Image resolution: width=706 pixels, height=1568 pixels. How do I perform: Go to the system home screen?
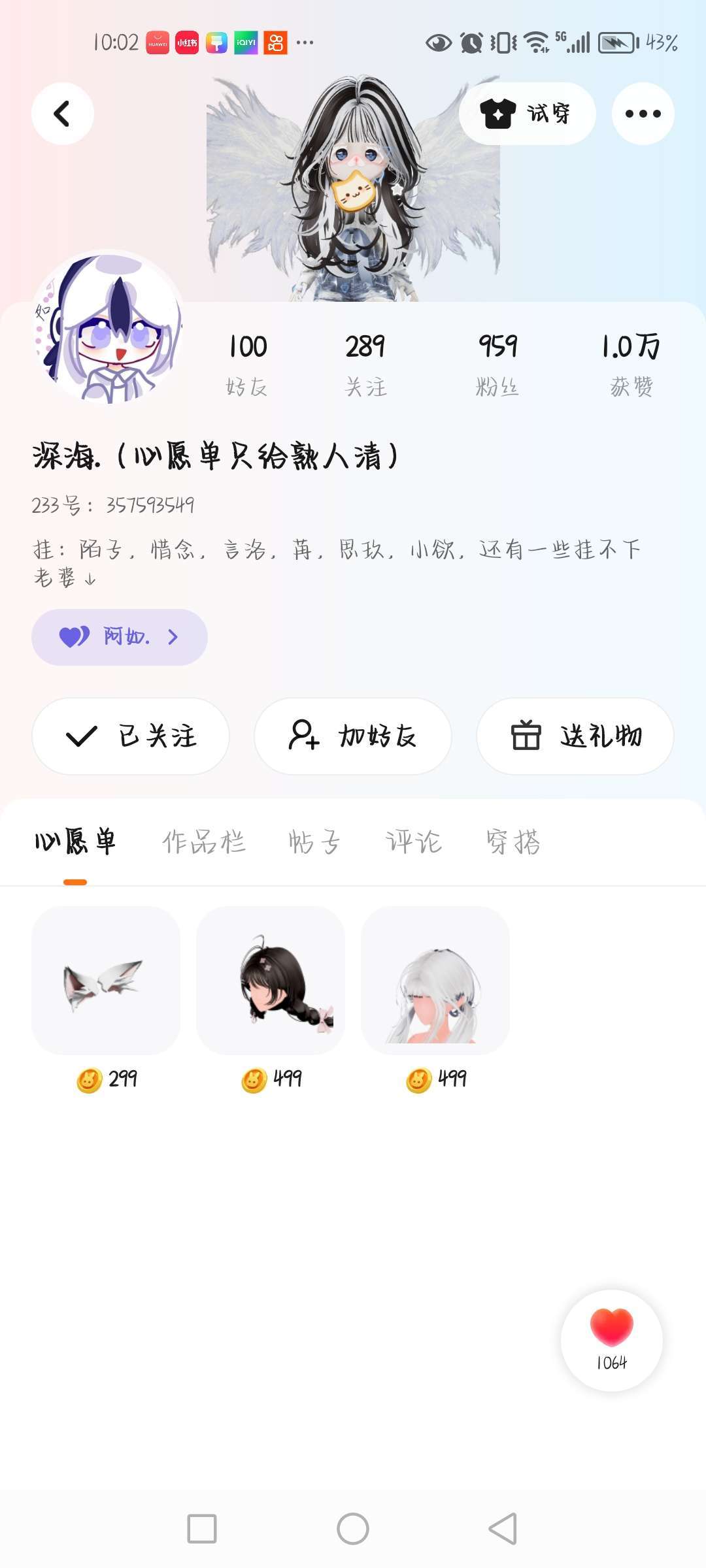point(353,1529)
